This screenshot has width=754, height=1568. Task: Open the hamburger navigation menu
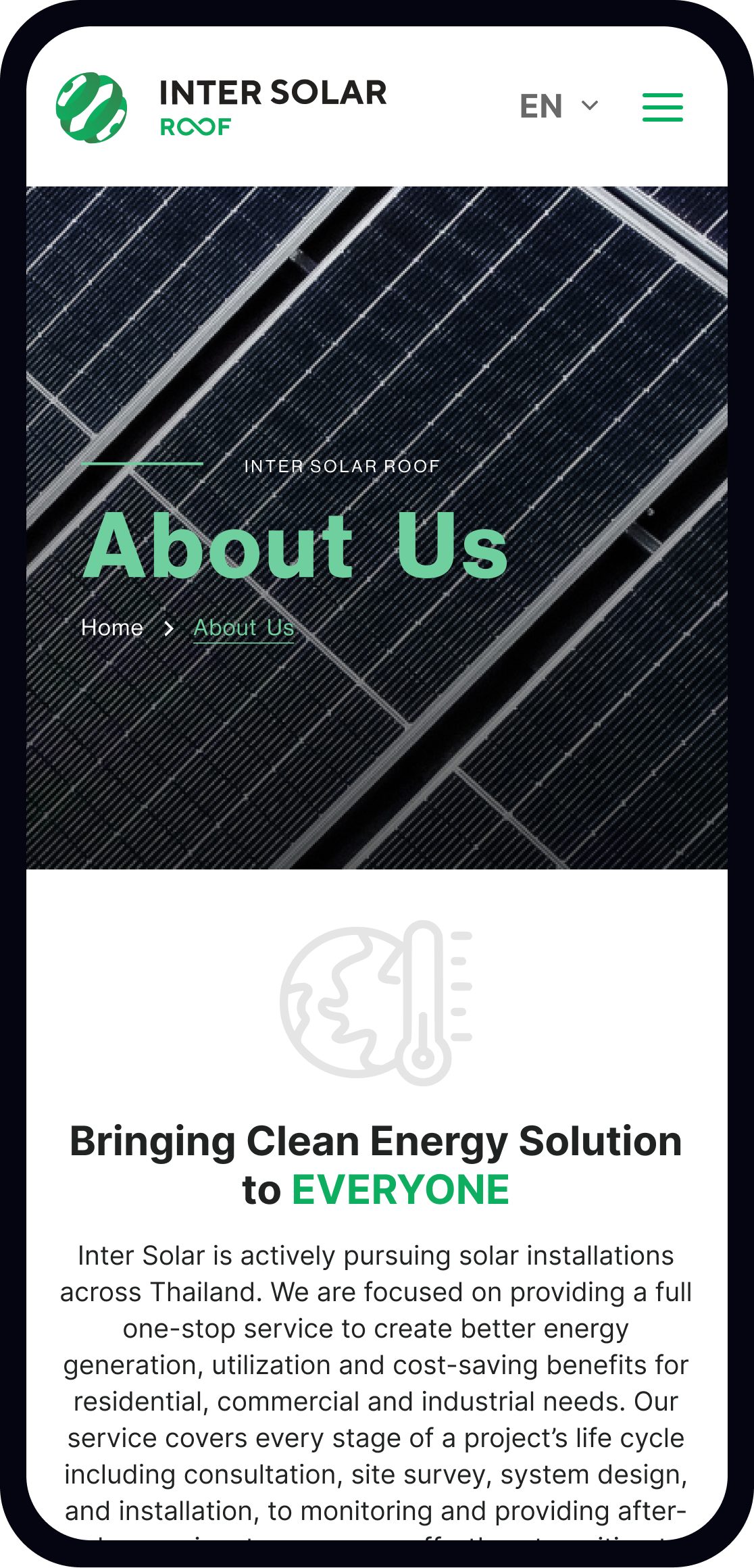(x=662, y=107)
